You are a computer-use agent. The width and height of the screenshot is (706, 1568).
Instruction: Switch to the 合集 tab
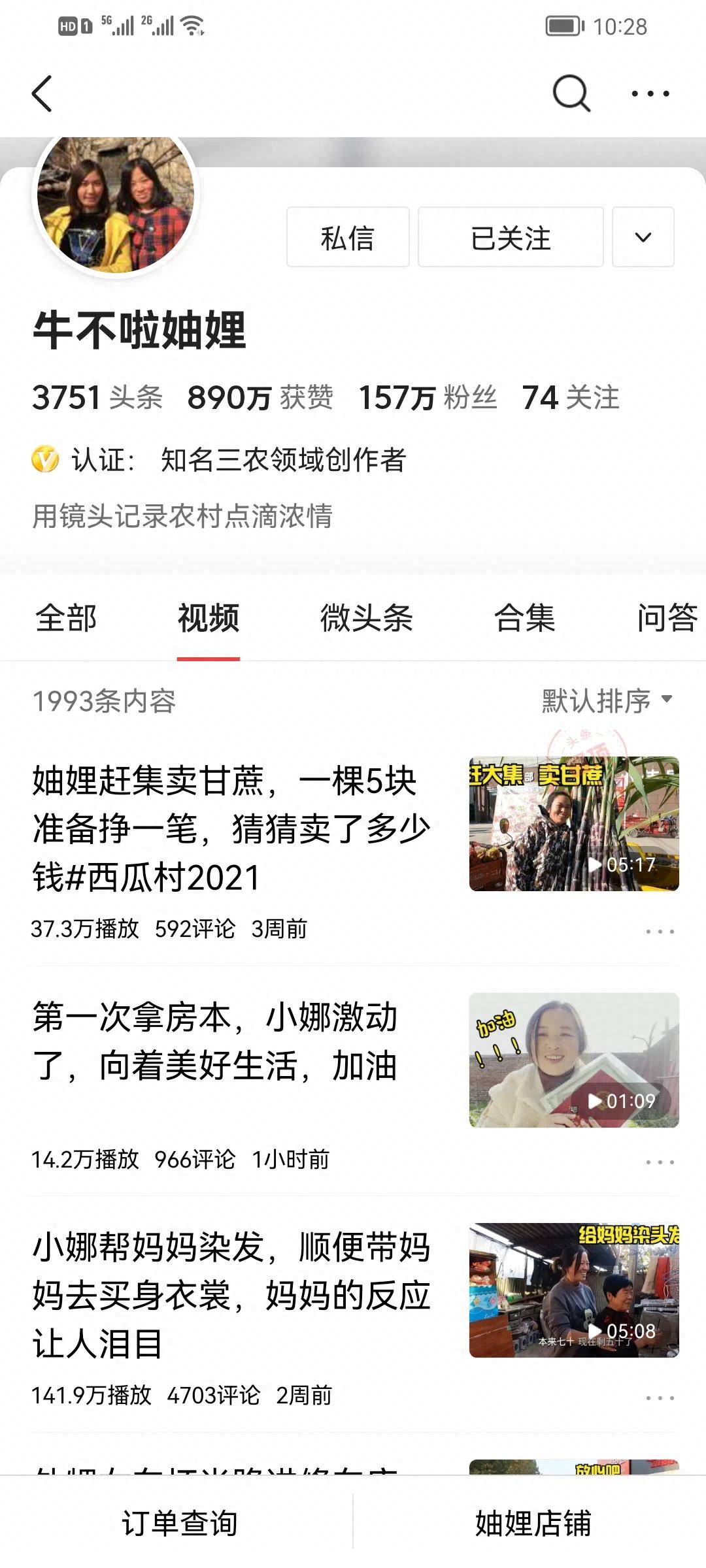[x=524, y=618]
